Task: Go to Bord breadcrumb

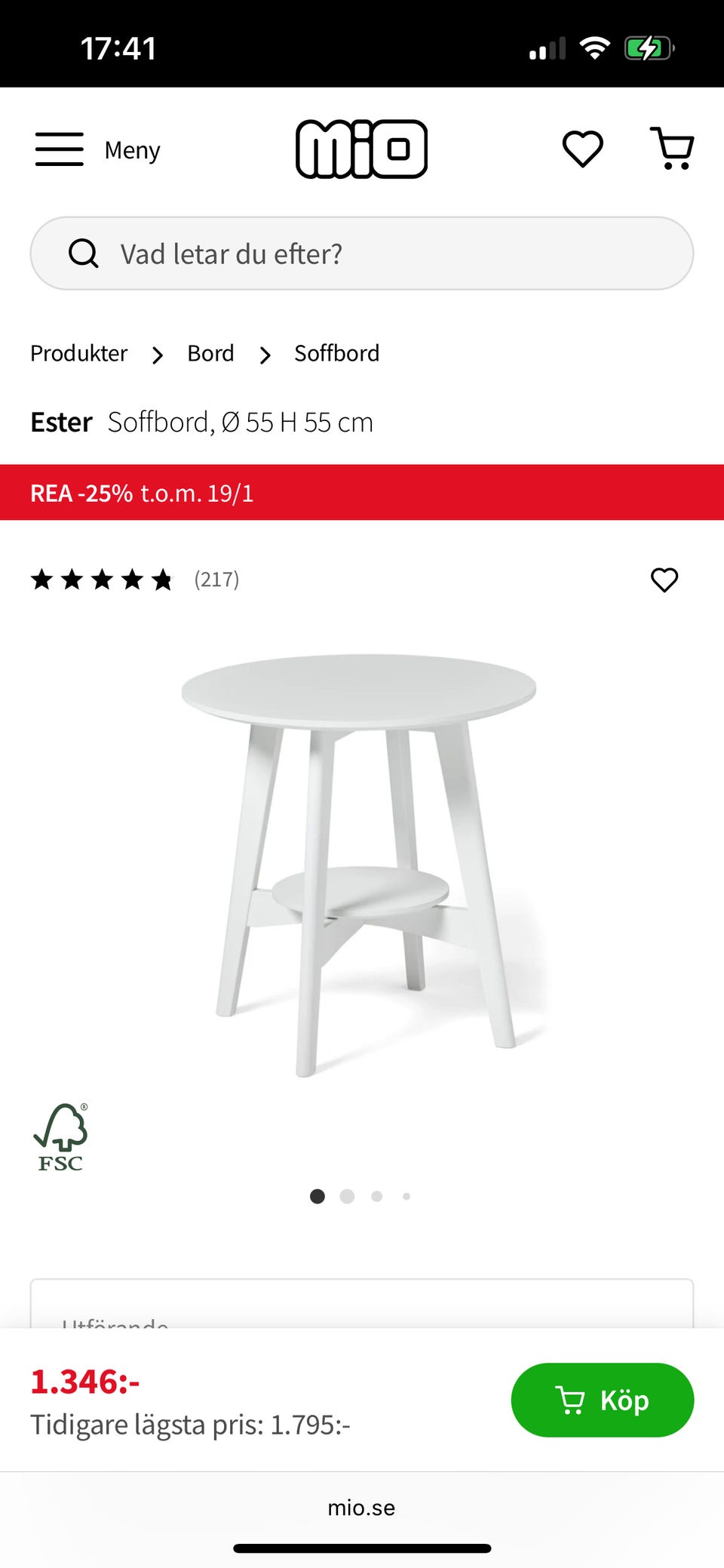Action: [210, 353]
